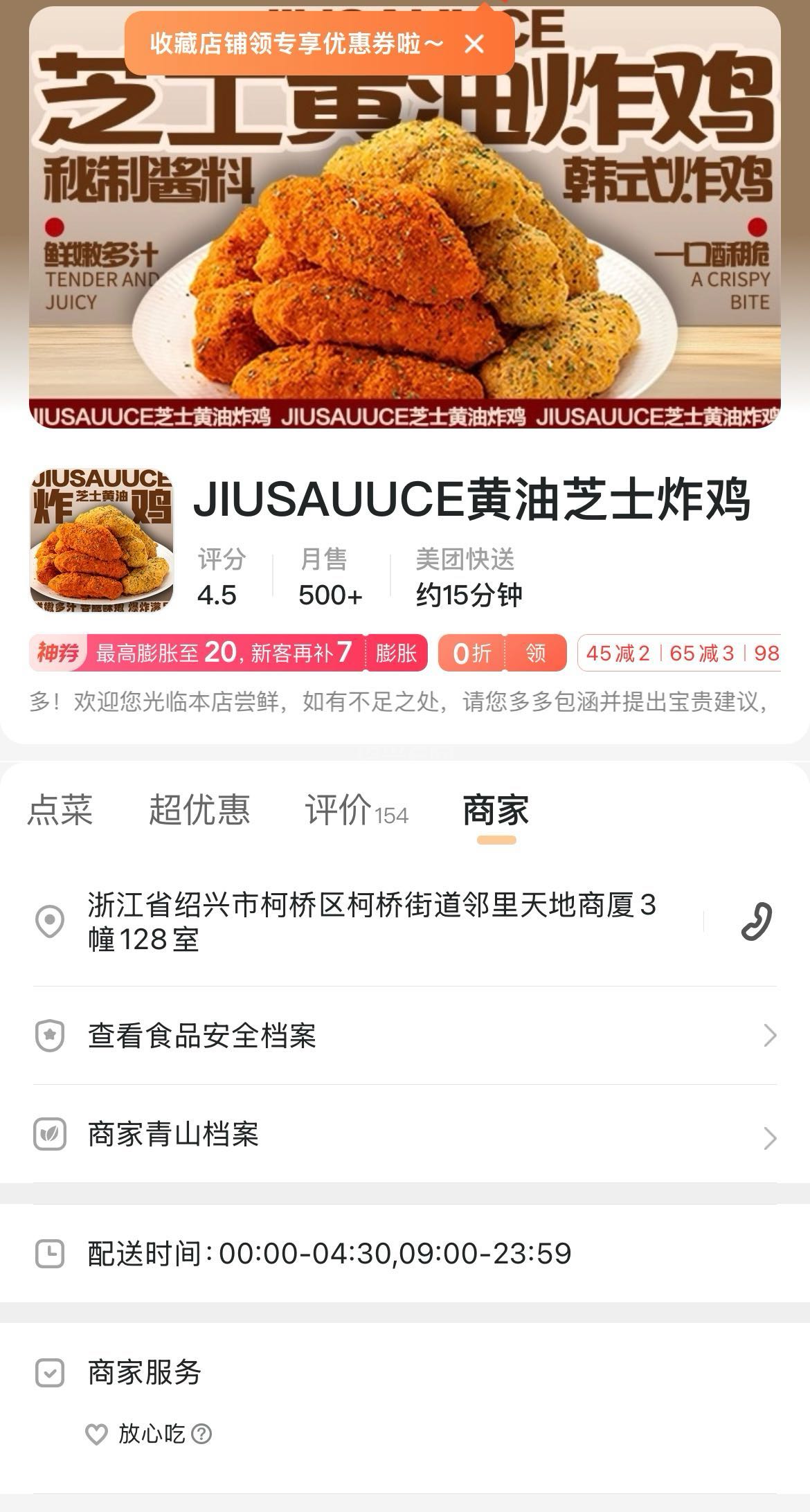The height and width of the screenshot is (1512, 810).
Task: Claim the 0折 coupon with 领
Action: tap(535, 653)
